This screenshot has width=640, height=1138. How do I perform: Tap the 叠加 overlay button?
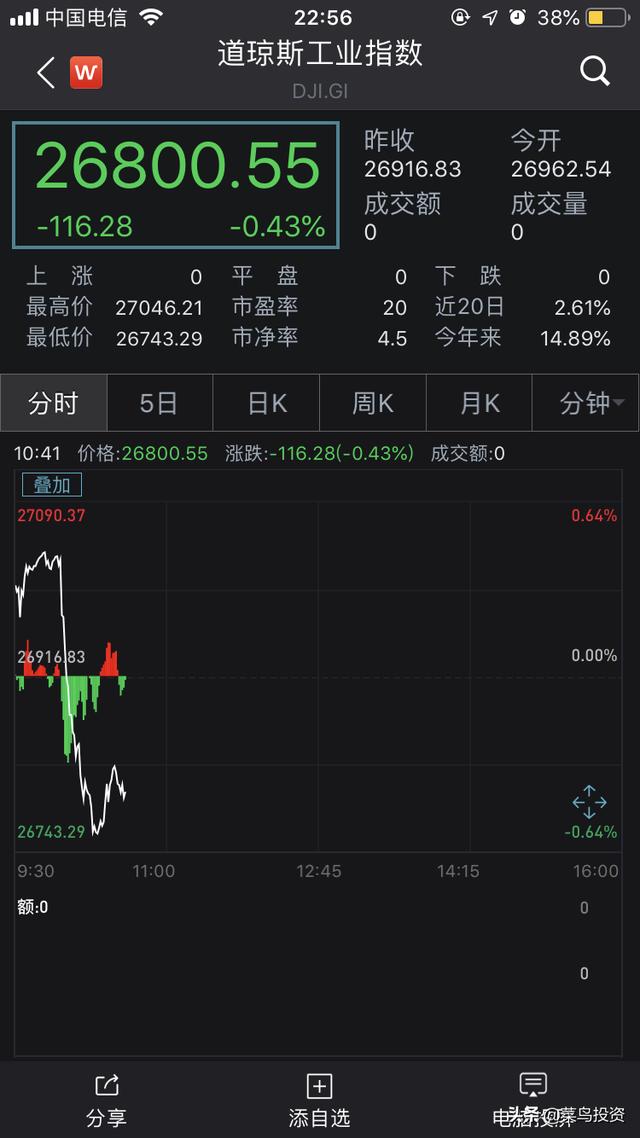[x=52, y=485]
